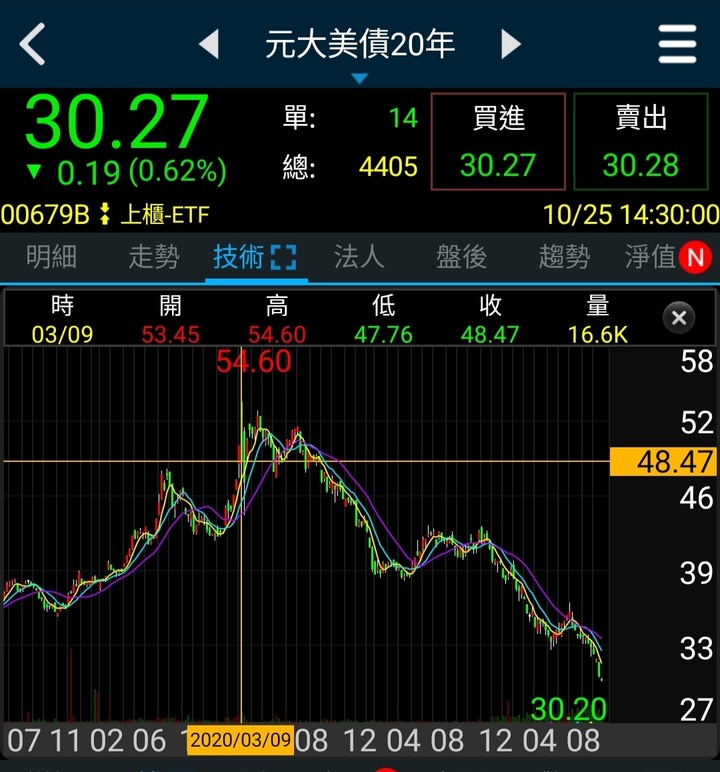Switch to the previous stock with the left triangle

[209, 44]
